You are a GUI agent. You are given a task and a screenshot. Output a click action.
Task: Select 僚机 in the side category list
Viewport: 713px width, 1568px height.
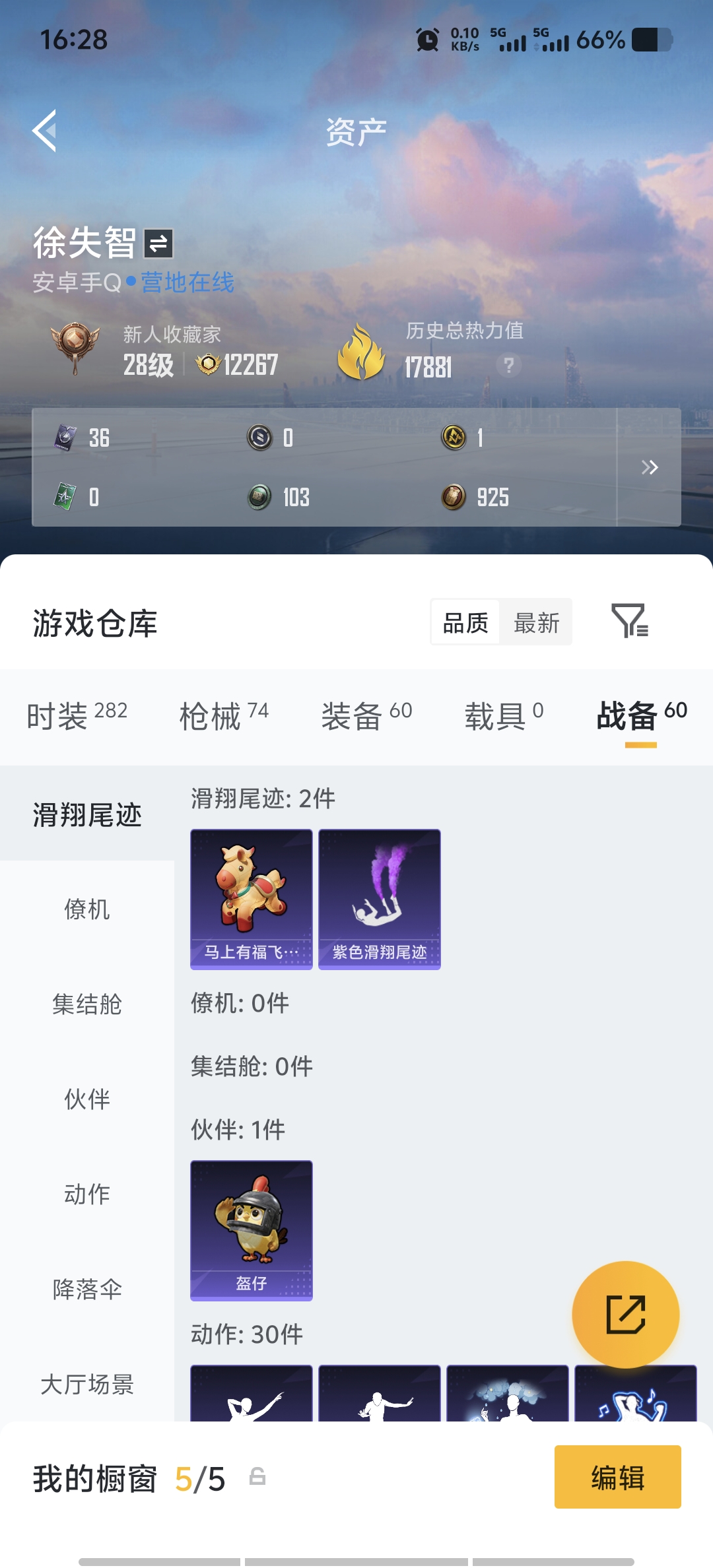(87, 909)
